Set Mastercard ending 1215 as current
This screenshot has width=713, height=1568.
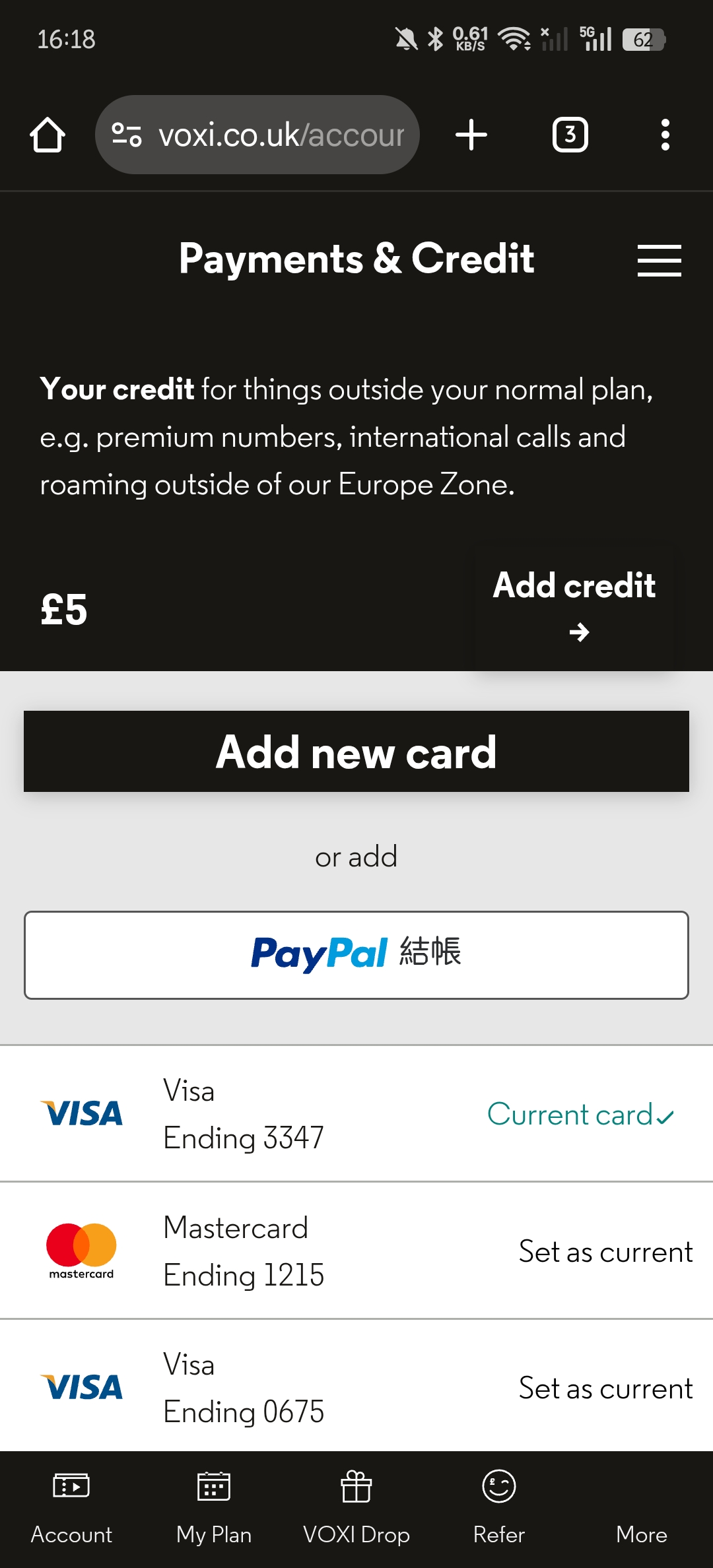coord(605,1252)
